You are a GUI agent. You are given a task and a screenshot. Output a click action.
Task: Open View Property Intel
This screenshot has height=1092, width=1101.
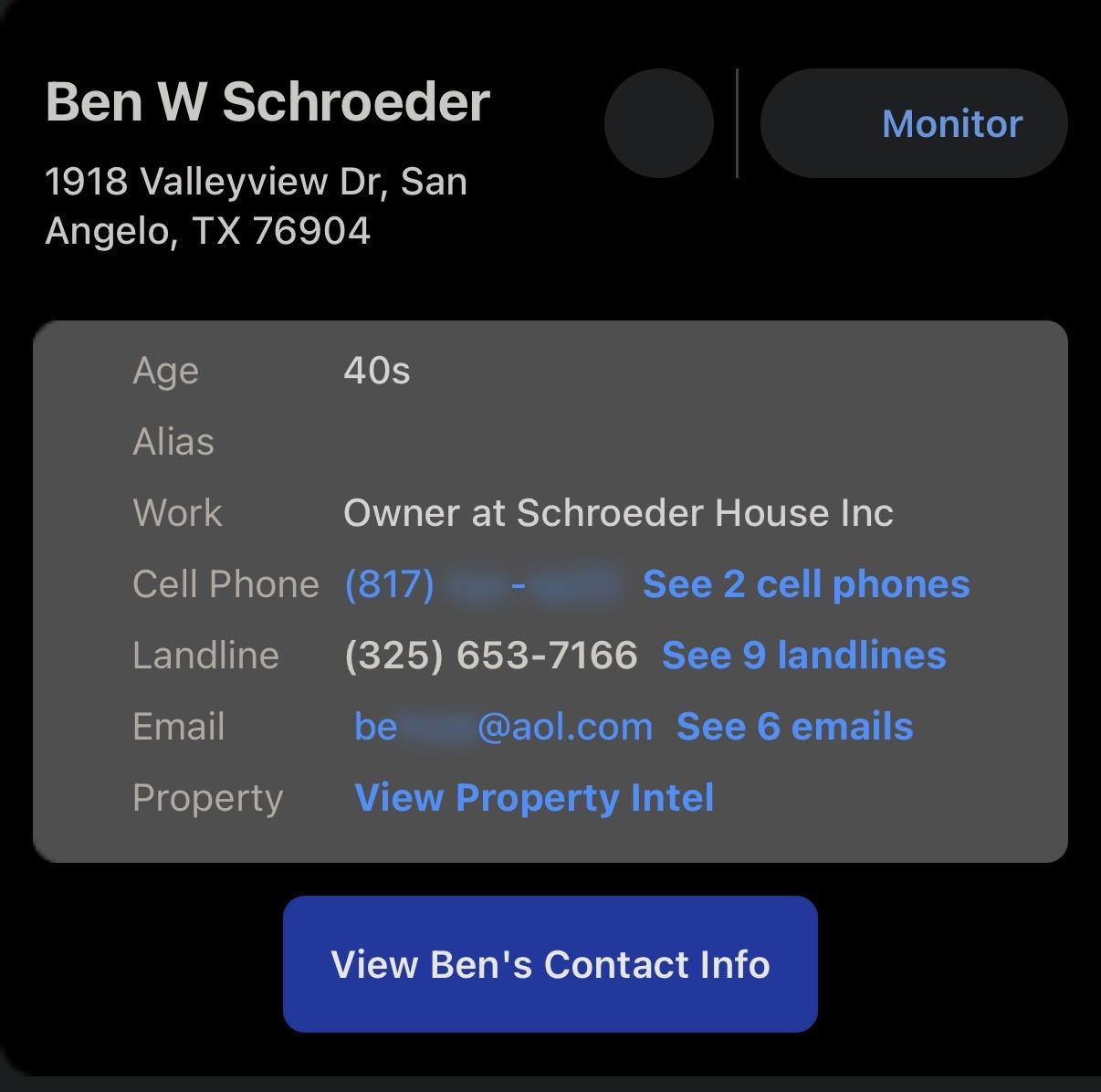[x=534, y=798]
